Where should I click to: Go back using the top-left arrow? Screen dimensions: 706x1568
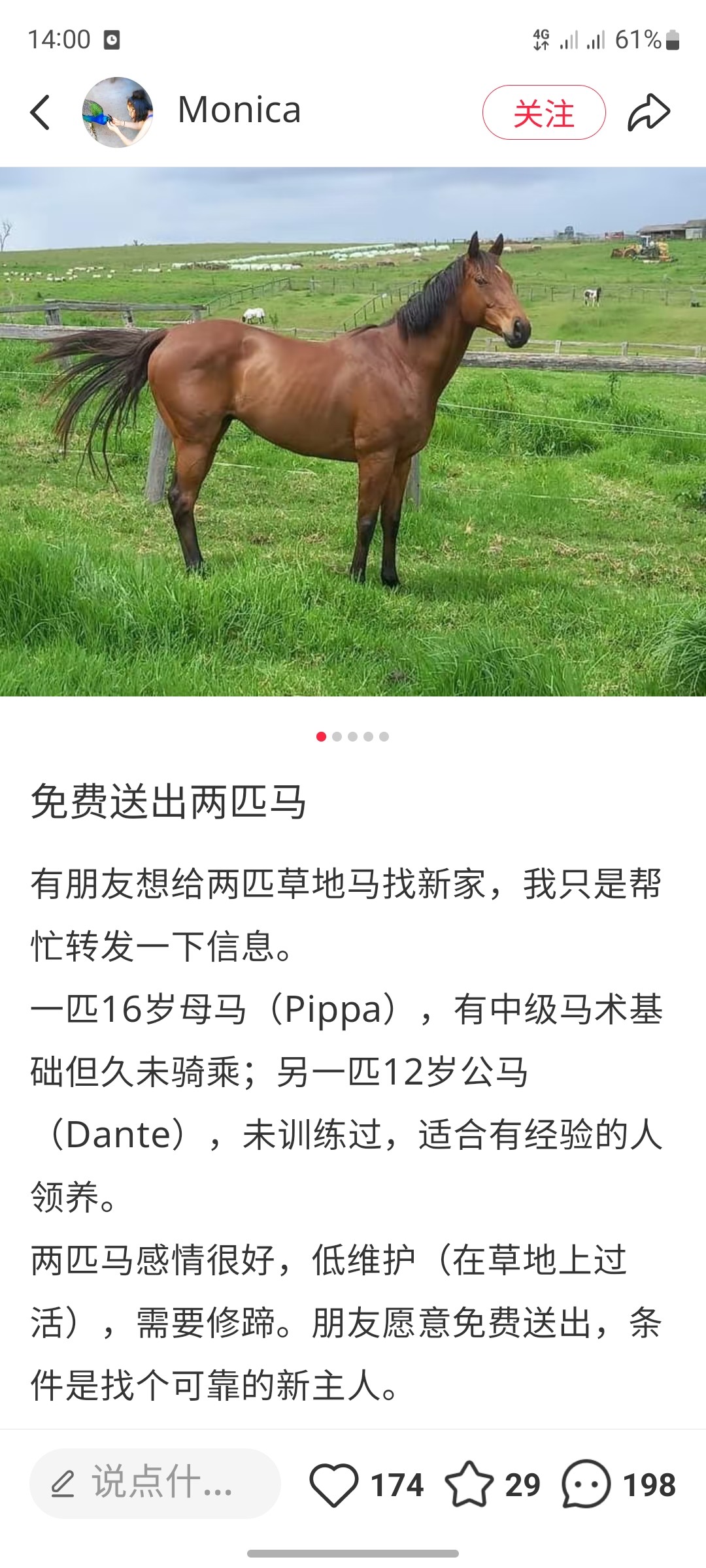click(x=41, y=112)
